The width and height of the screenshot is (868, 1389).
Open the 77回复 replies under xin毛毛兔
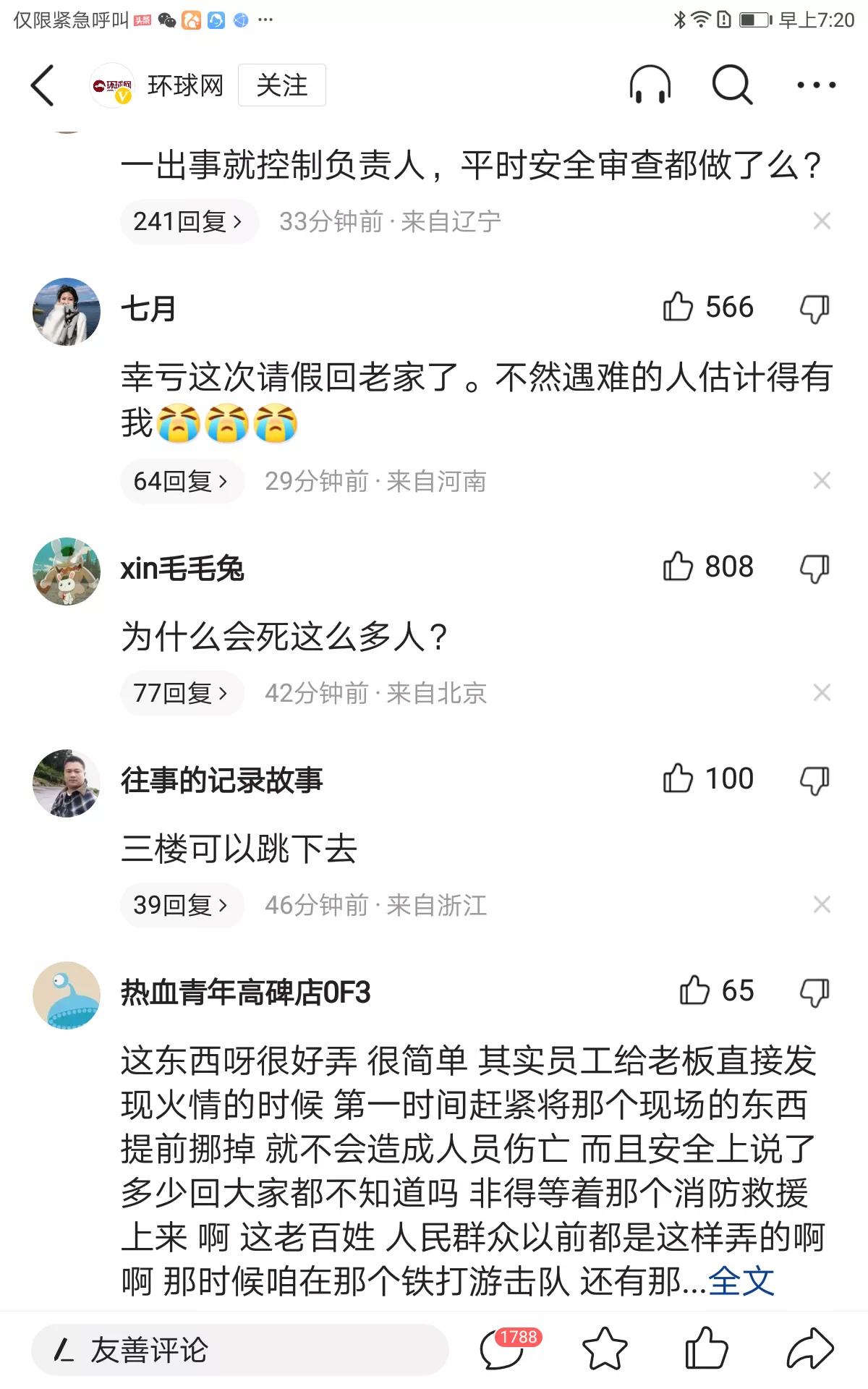pyautogui.click(x=181, y=693)
